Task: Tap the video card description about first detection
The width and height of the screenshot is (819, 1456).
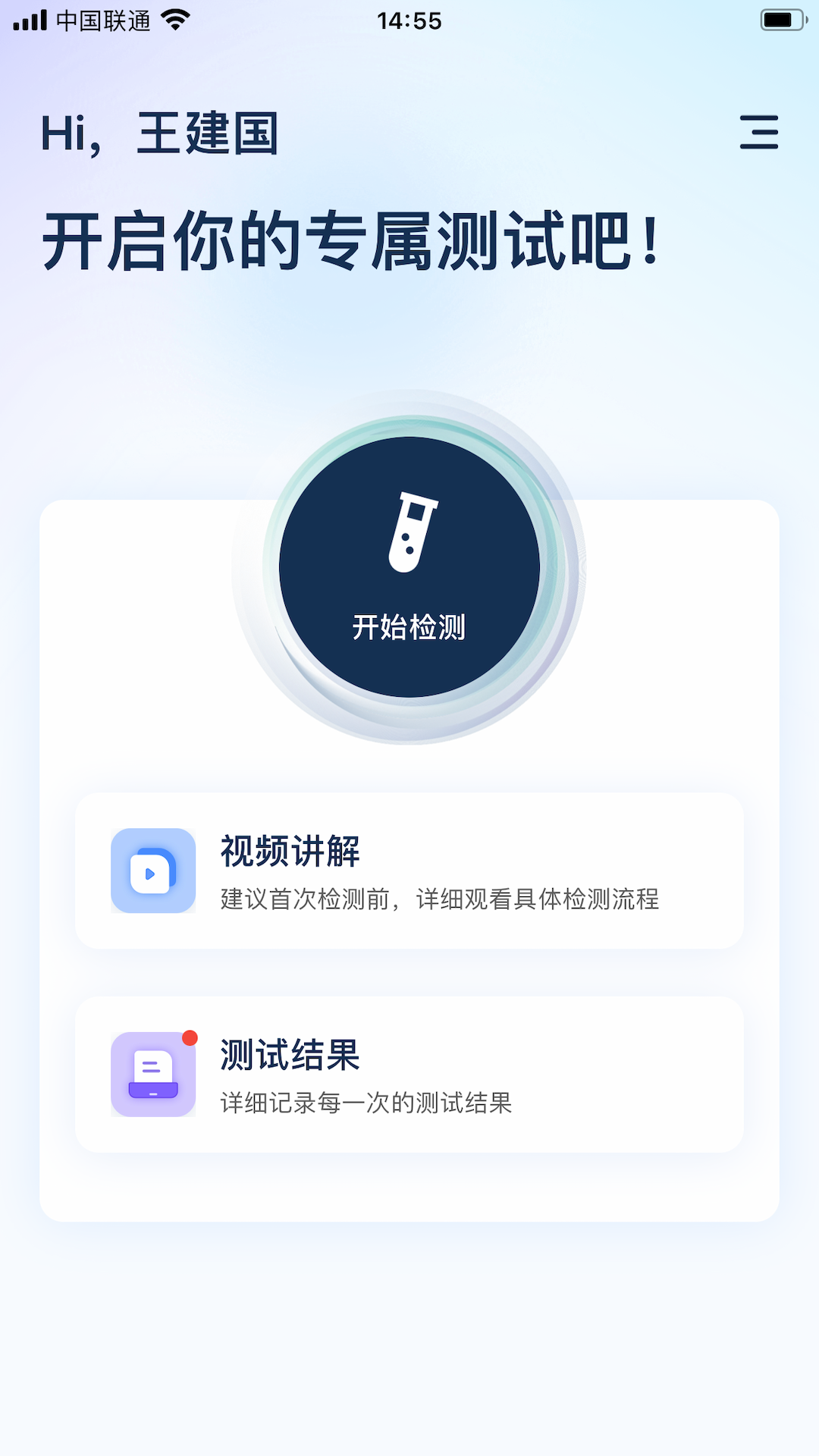Action: [x=440, y=901]
